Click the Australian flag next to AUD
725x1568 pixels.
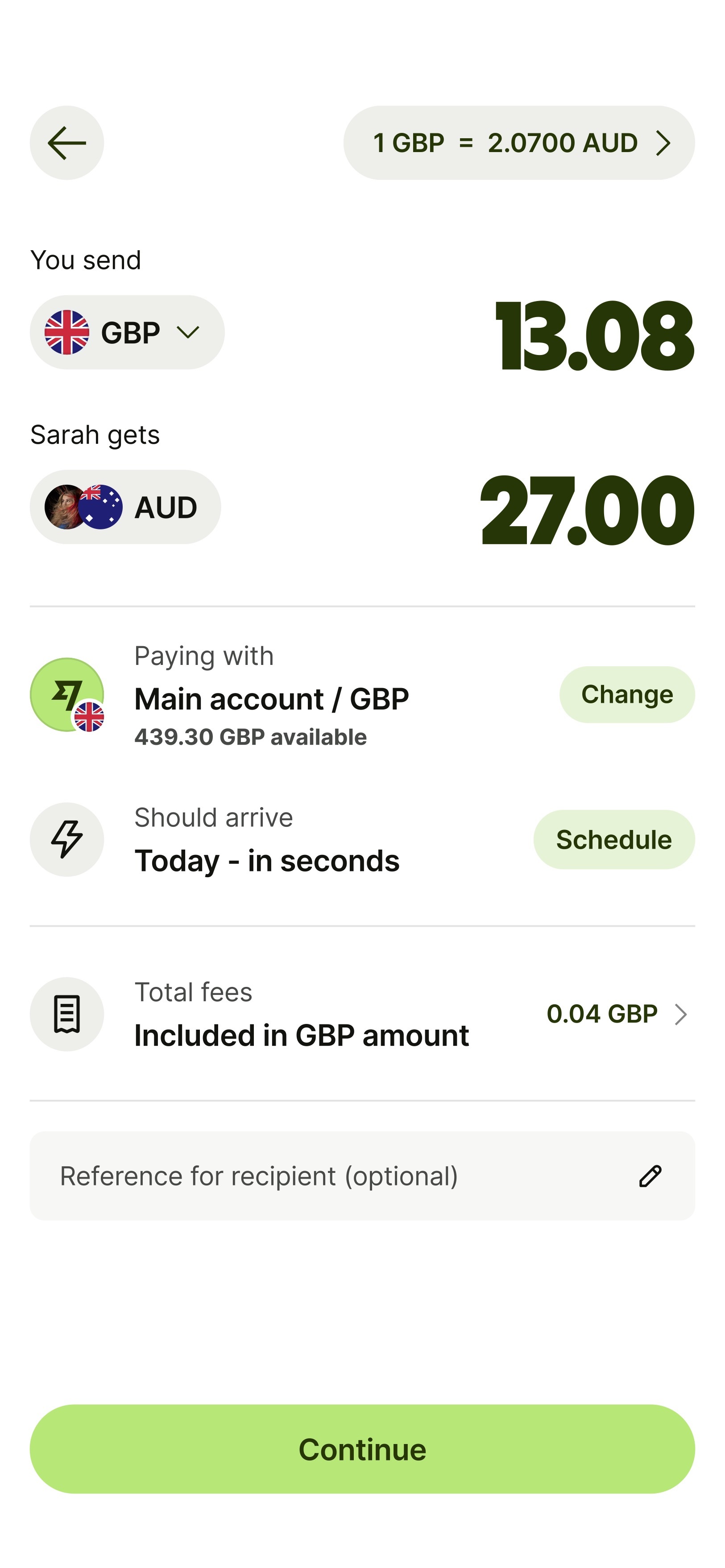coord(100,506)
